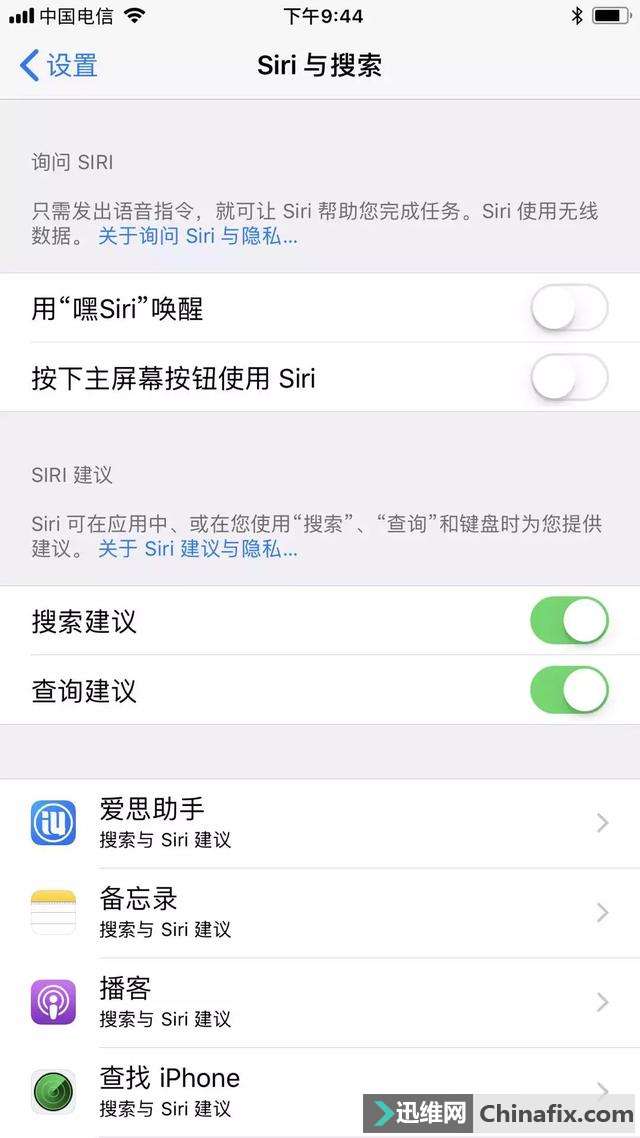Select 播客 app settings

click(320, 1002)
